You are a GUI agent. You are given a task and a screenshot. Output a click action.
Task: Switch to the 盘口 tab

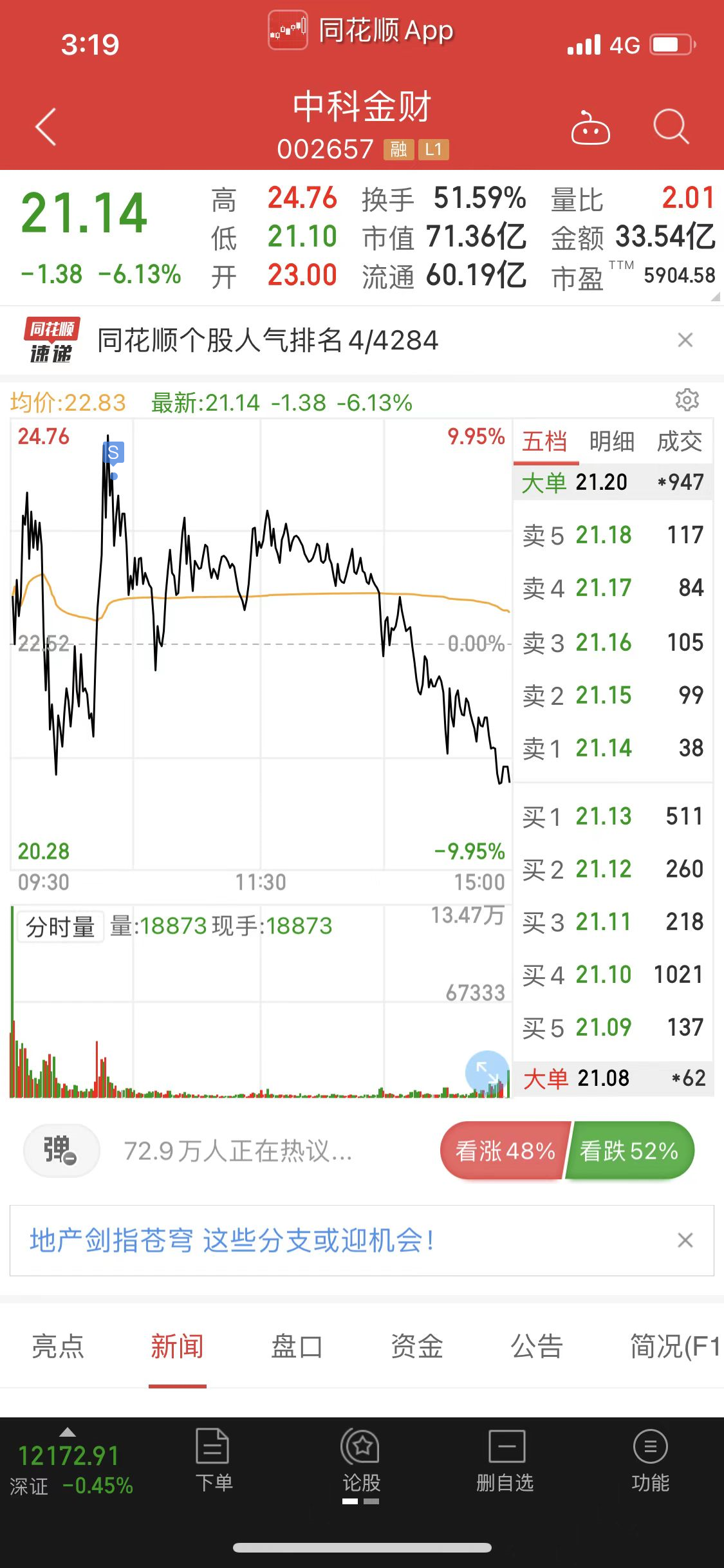coord(297,1346)
